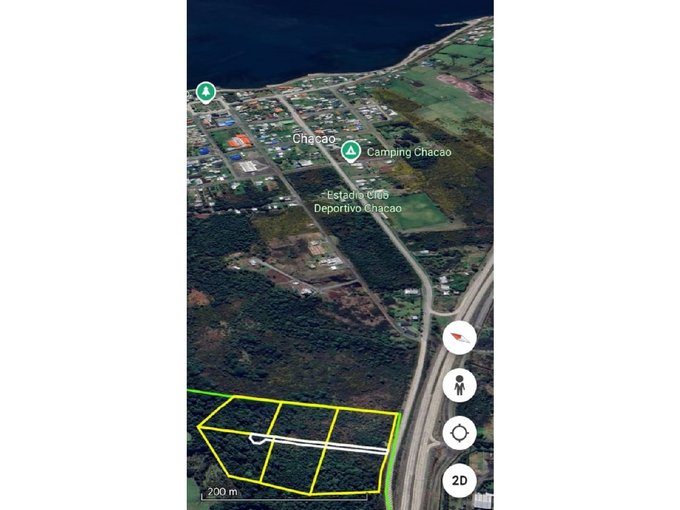Activate the Street View pegman
680x510 pixels.
coord(459,385)
